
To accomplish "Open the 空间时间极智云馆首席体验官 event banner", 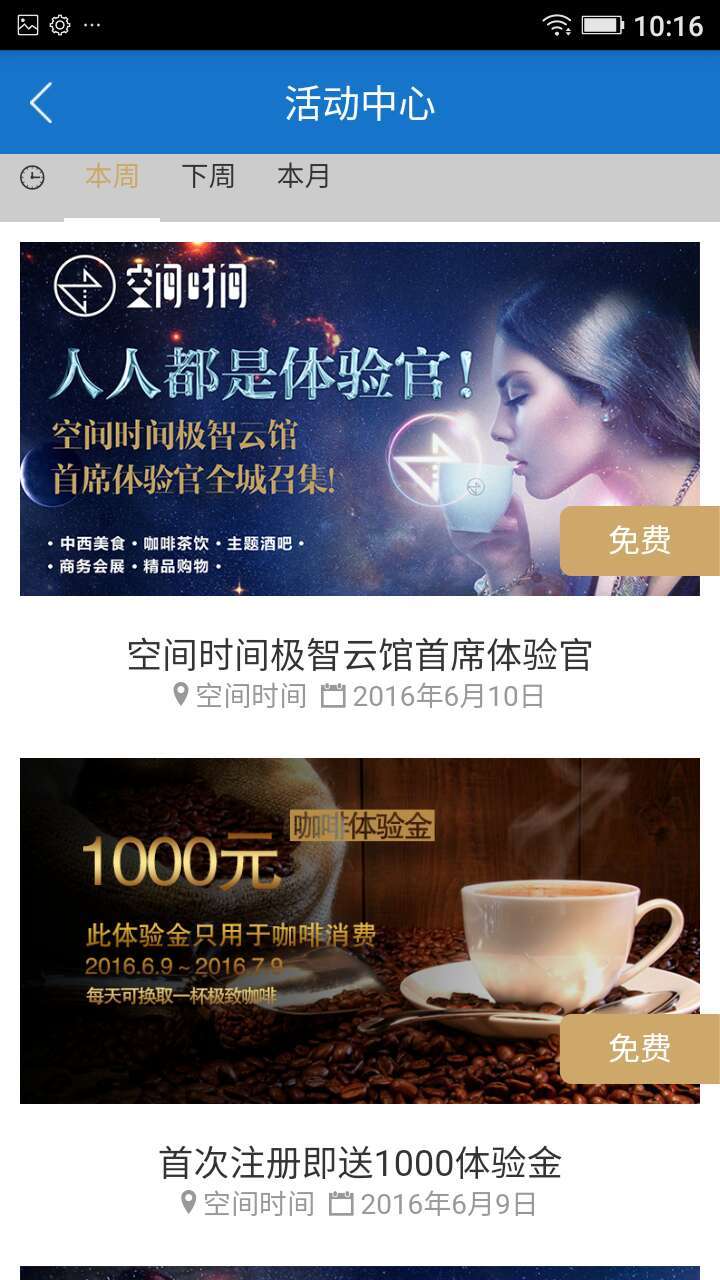I will pyautogui.click(x=360, y=419).
